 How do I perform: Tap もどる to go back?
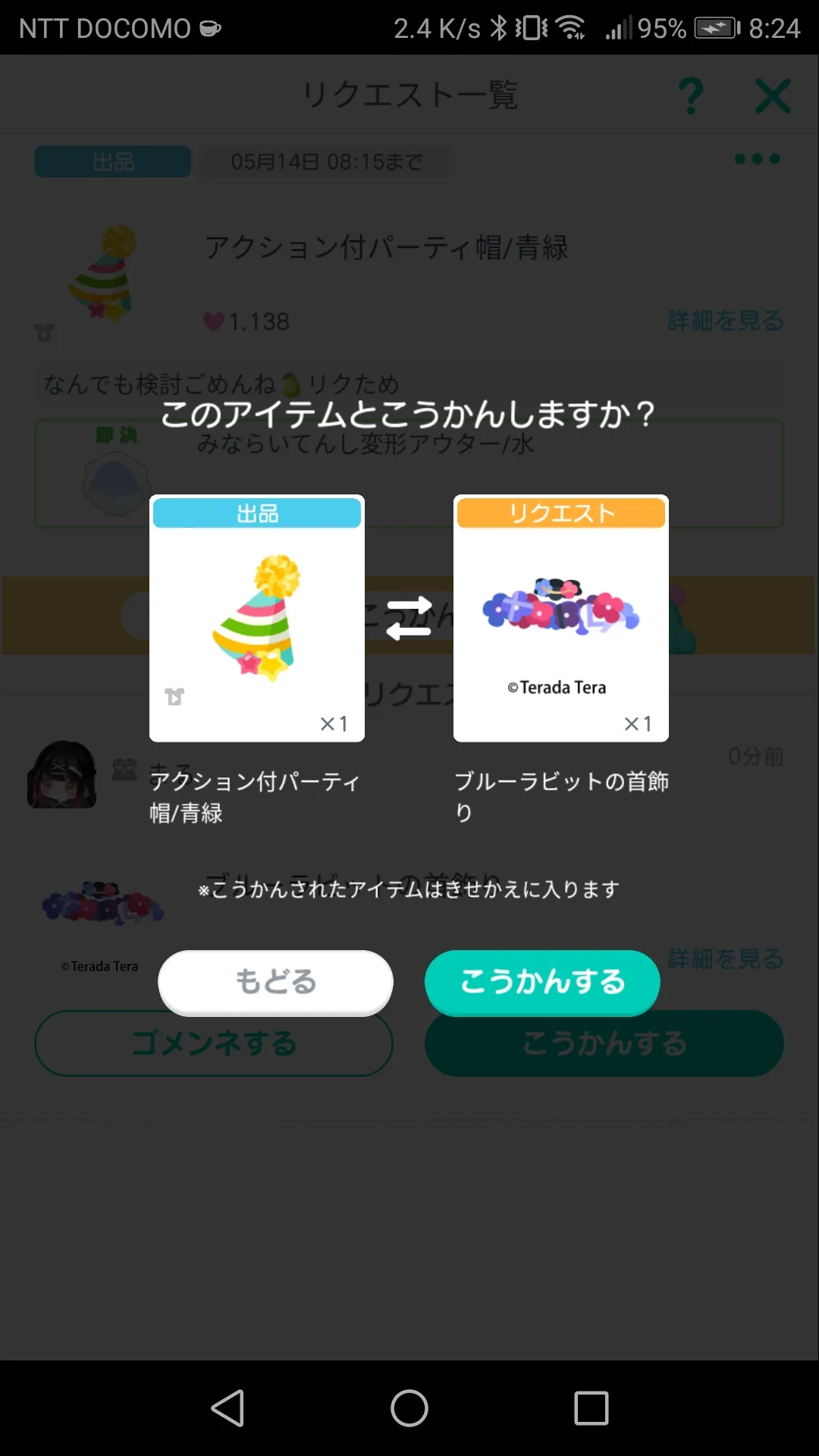(x=275, y=981)
